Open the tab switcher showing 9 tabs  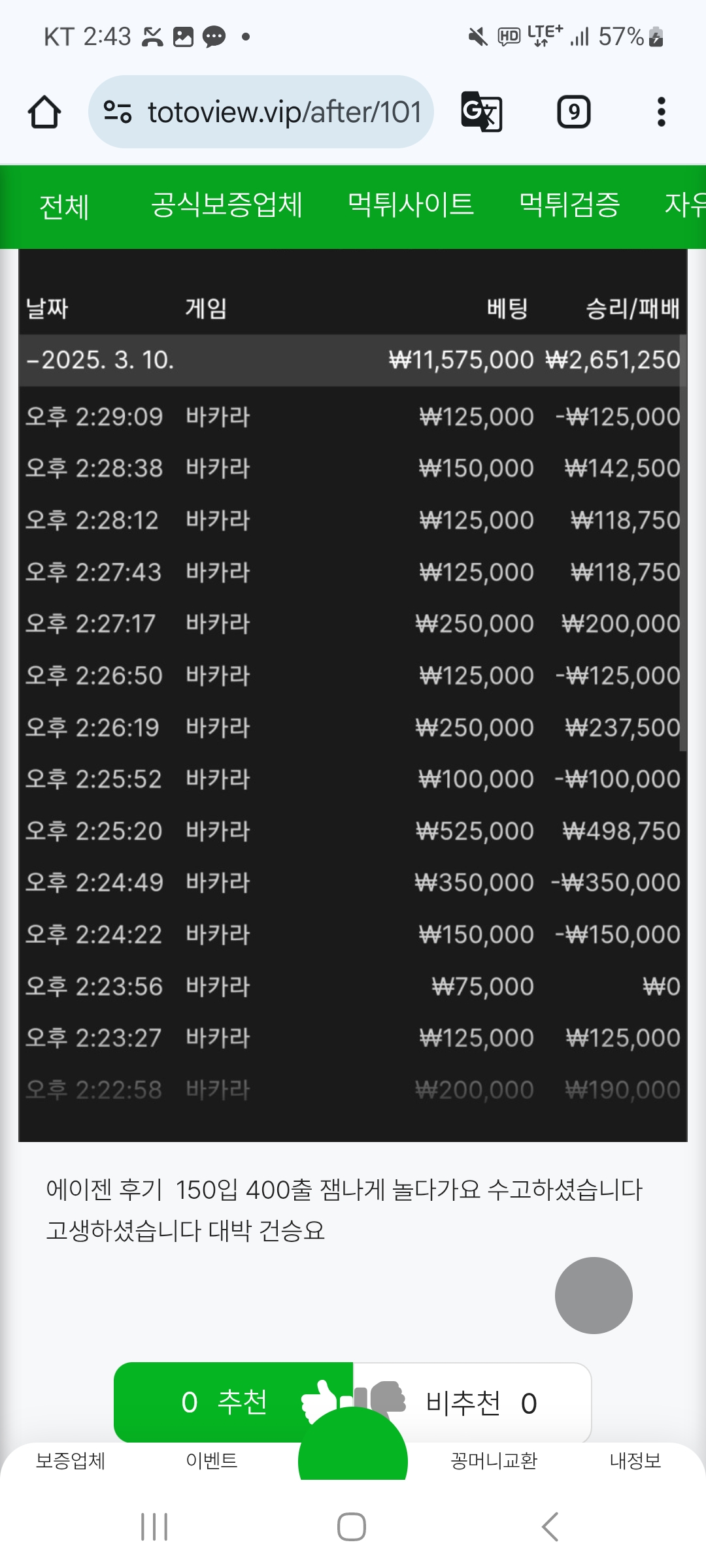[x=573, y=112]
